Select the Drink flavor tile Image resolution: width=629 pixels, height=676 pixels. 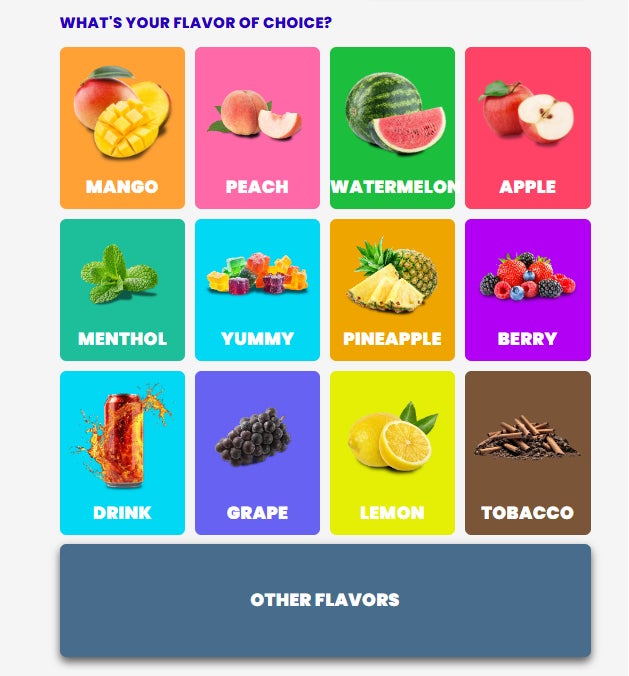122,453
